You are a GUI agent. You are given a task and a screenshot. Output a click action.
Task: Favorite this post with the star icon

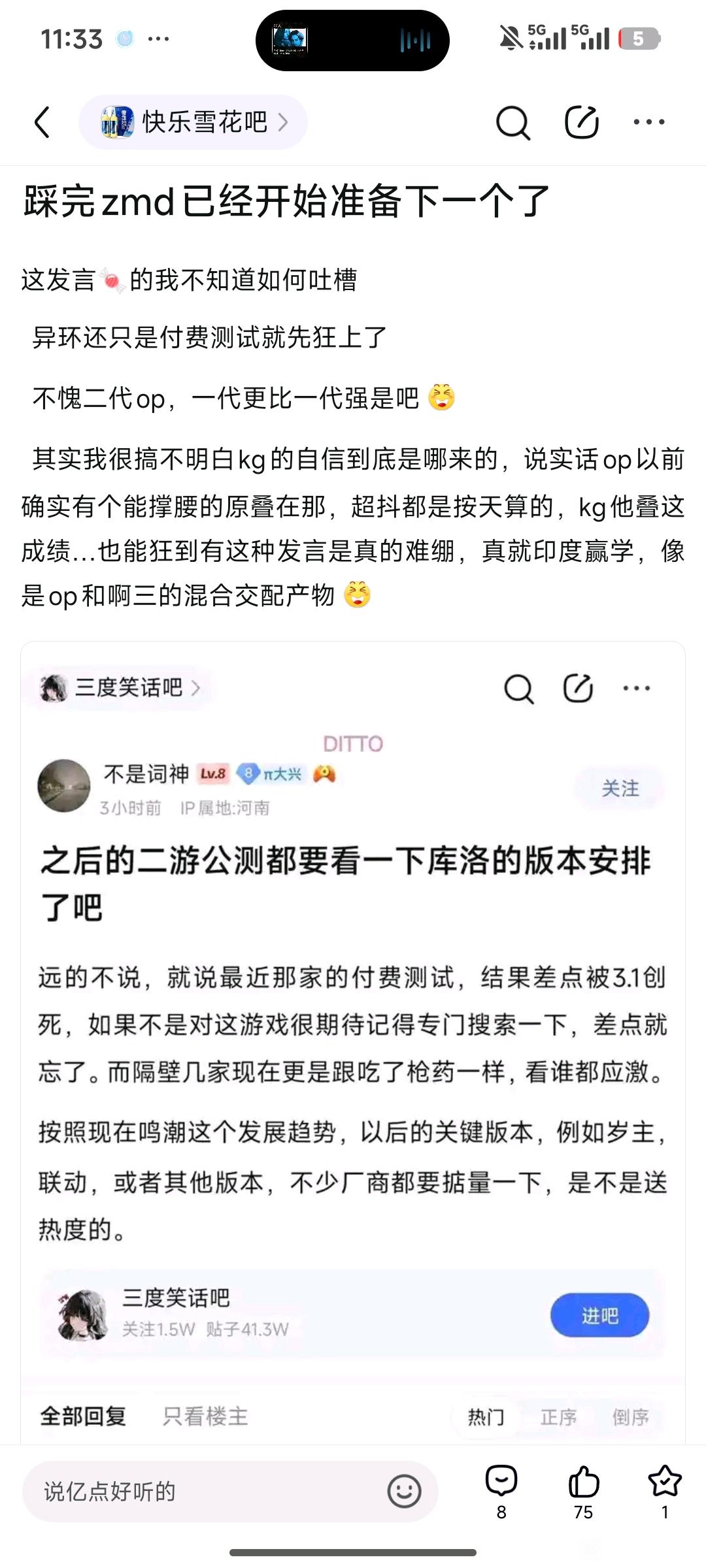click(x=665, y=1492)
